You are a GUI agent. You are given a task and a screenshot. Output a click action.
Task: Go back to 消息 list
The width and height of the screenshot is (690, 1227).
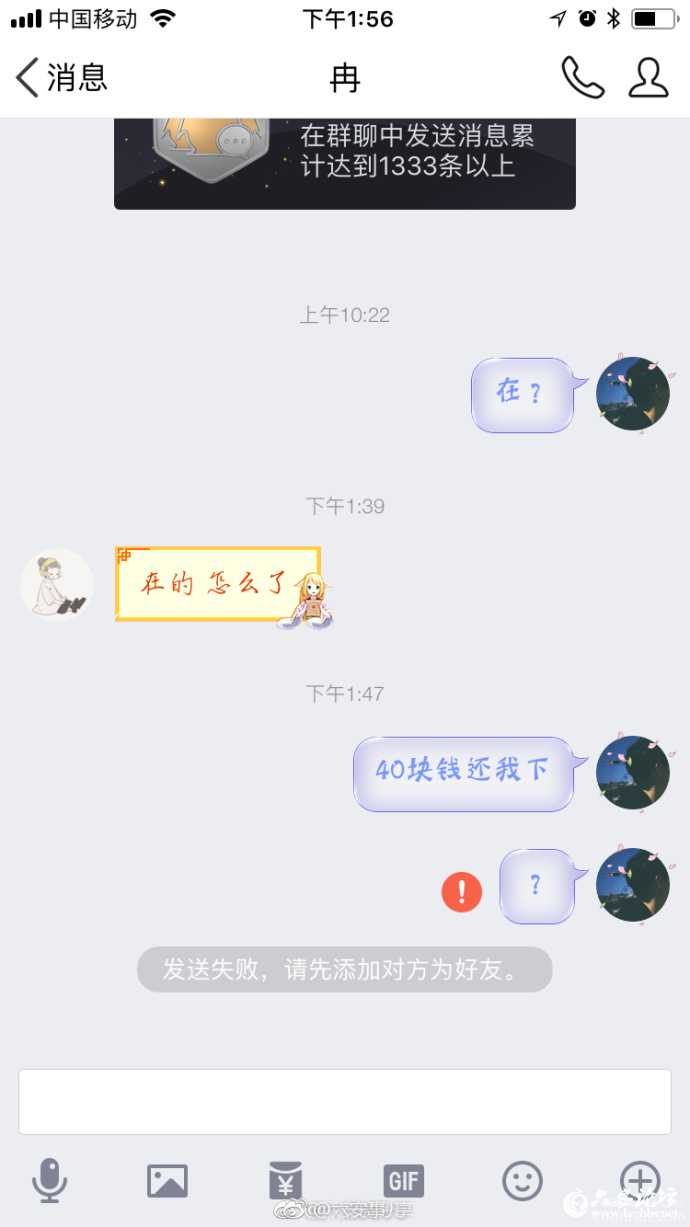click(x=60, y=77)
